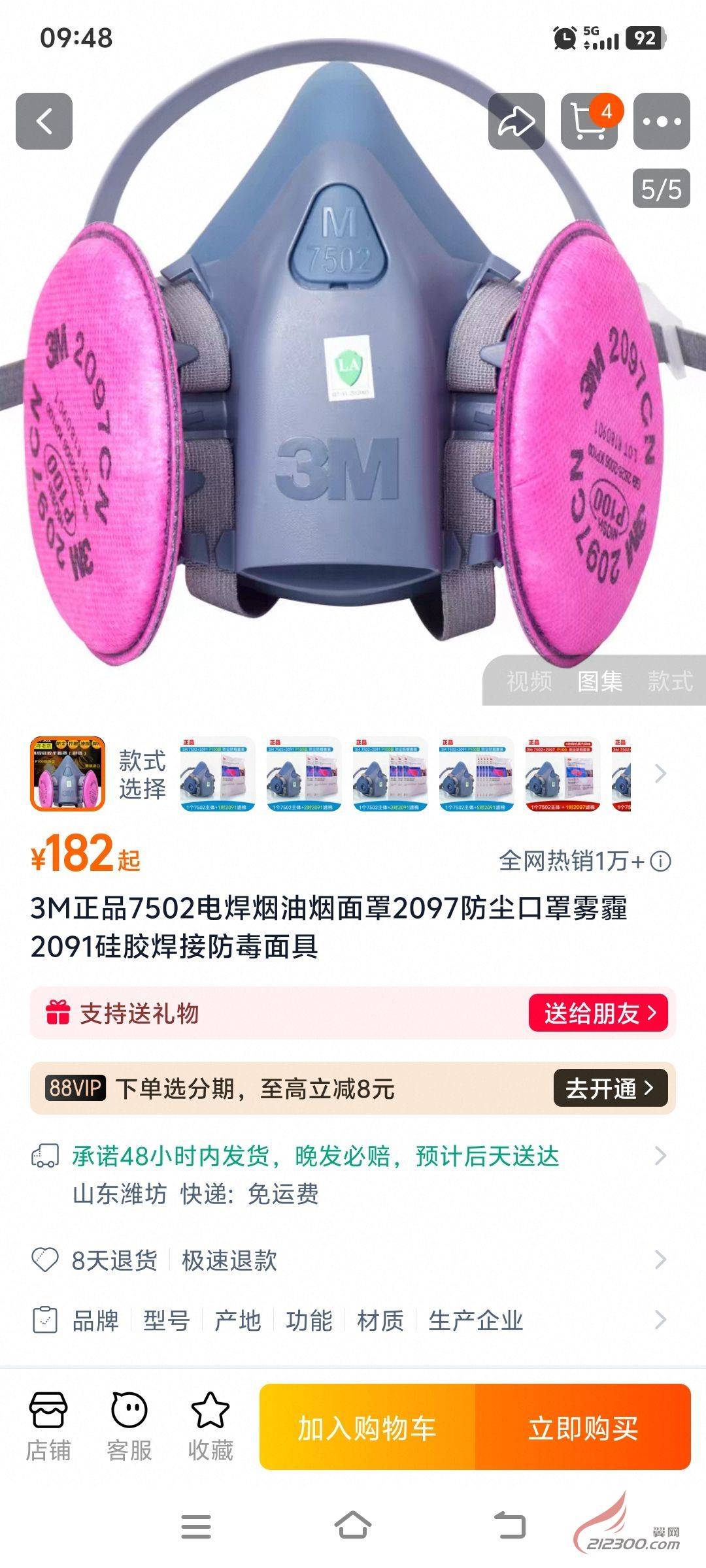Tap the info icon beside 全网热销1万+
Viewport: 706px width, 1568px height.
tap(661, 861)
